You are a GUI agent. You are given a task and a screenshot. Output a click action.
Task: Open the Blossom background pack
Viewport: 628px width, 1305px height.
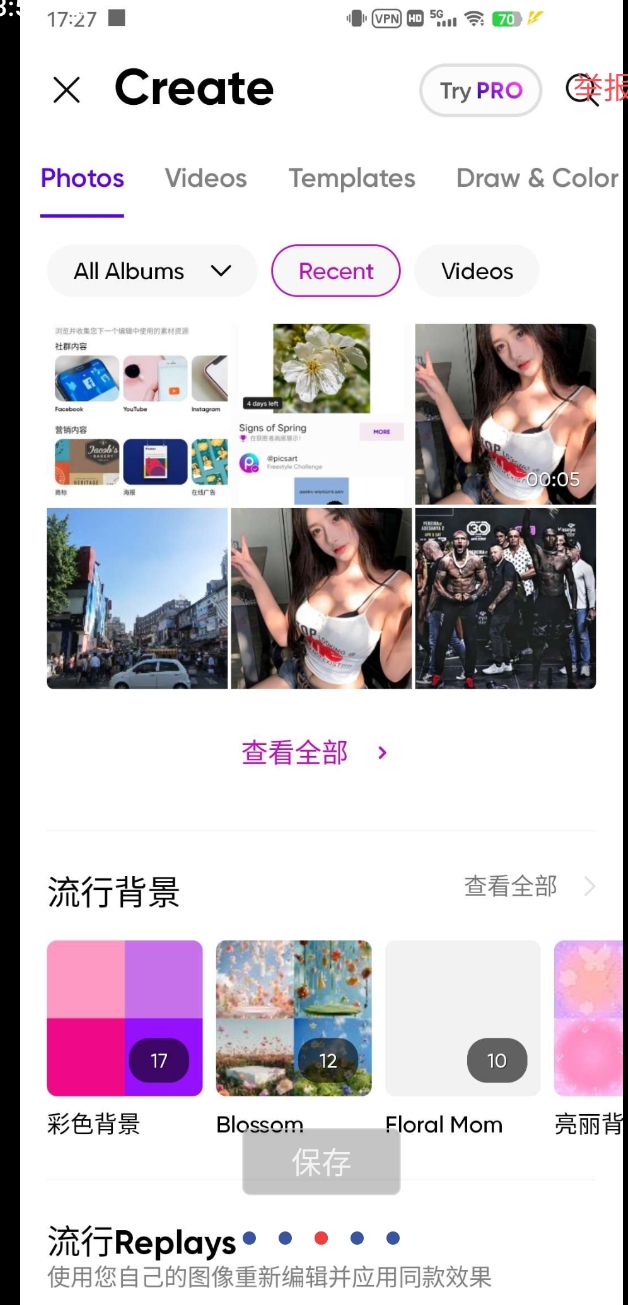[293, 1018]
